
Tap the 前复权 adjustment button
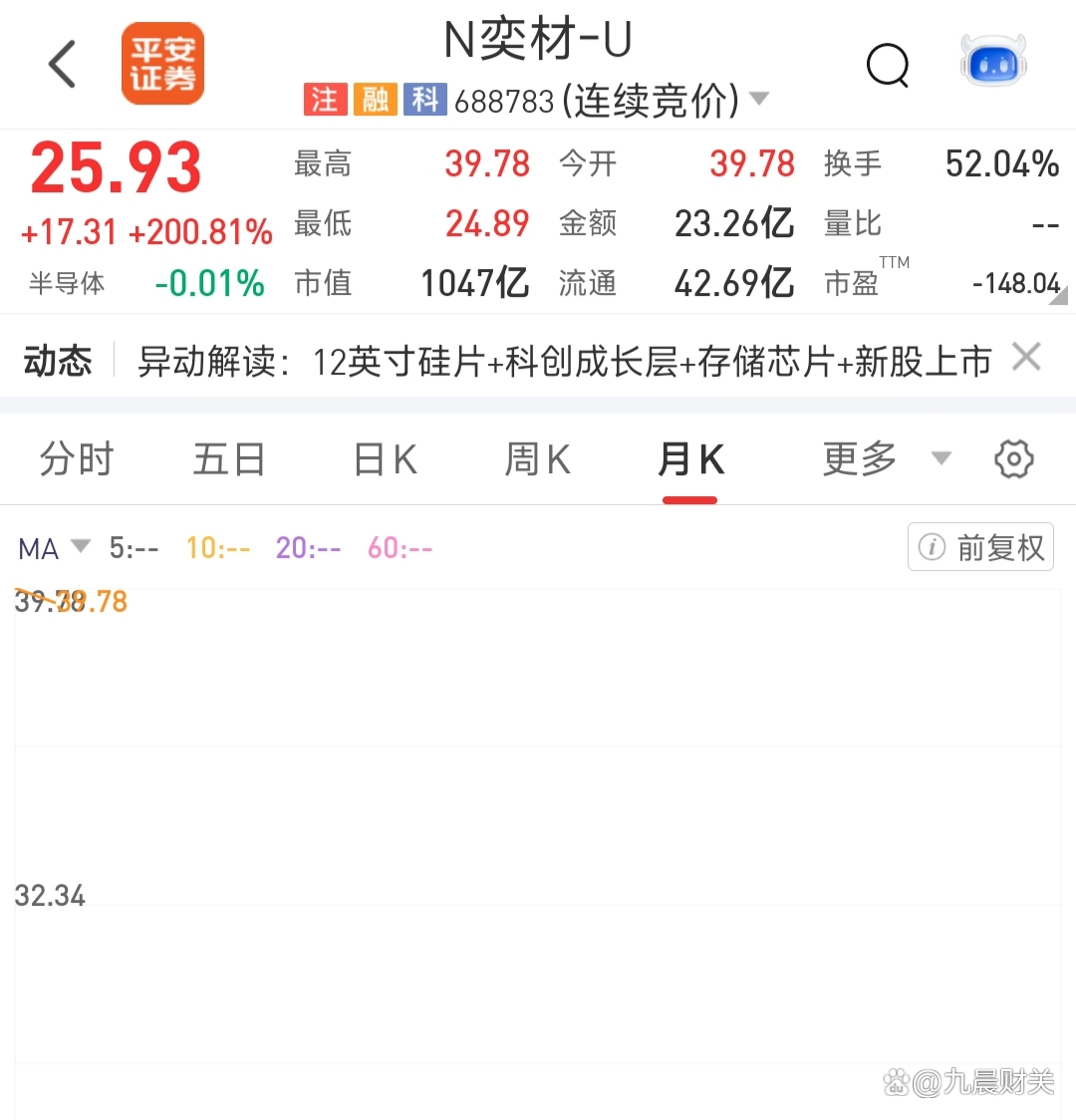(980, 547)
